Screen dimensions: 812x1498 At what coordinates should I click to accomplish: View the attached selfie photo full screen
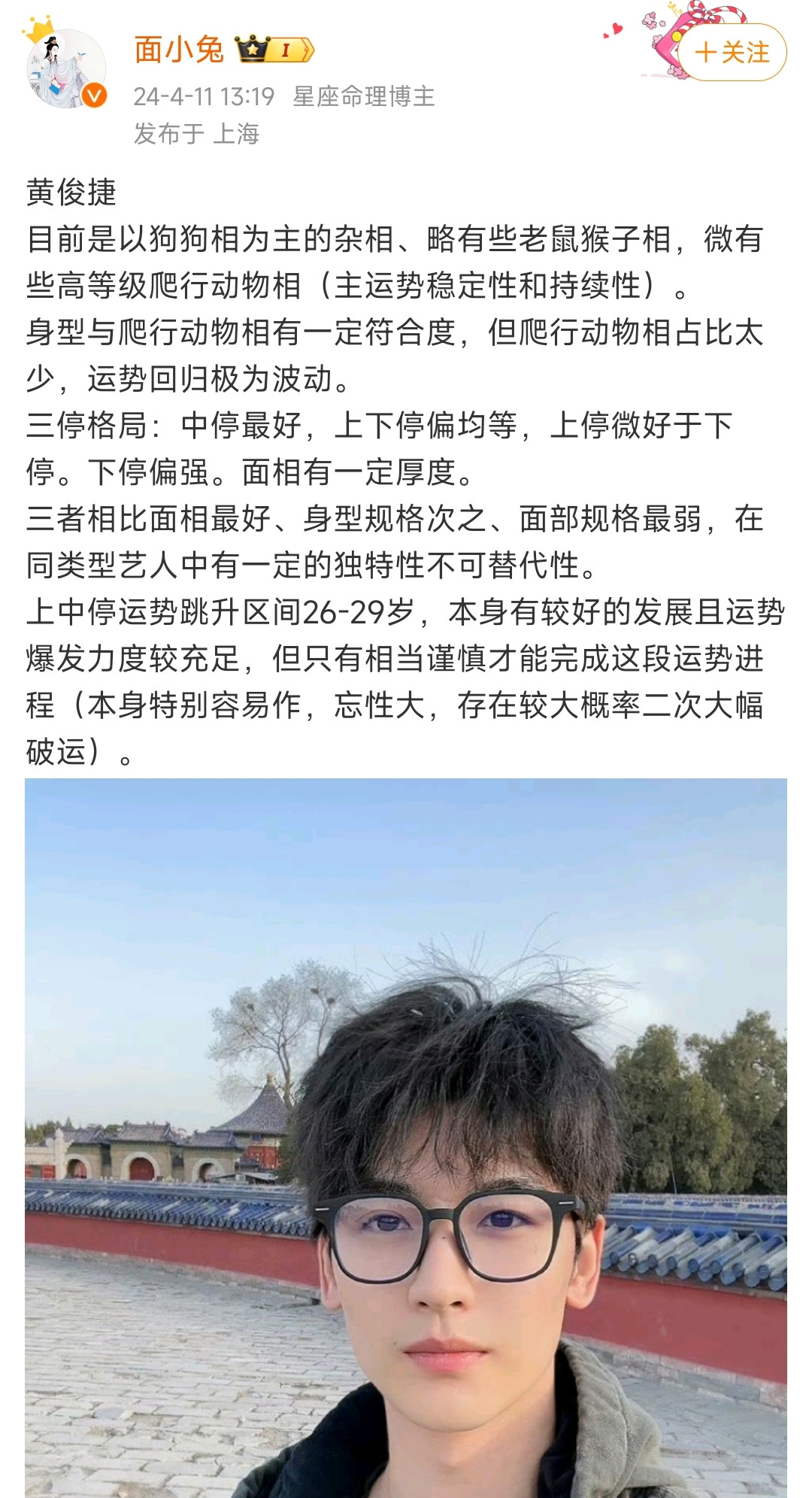406,1136
